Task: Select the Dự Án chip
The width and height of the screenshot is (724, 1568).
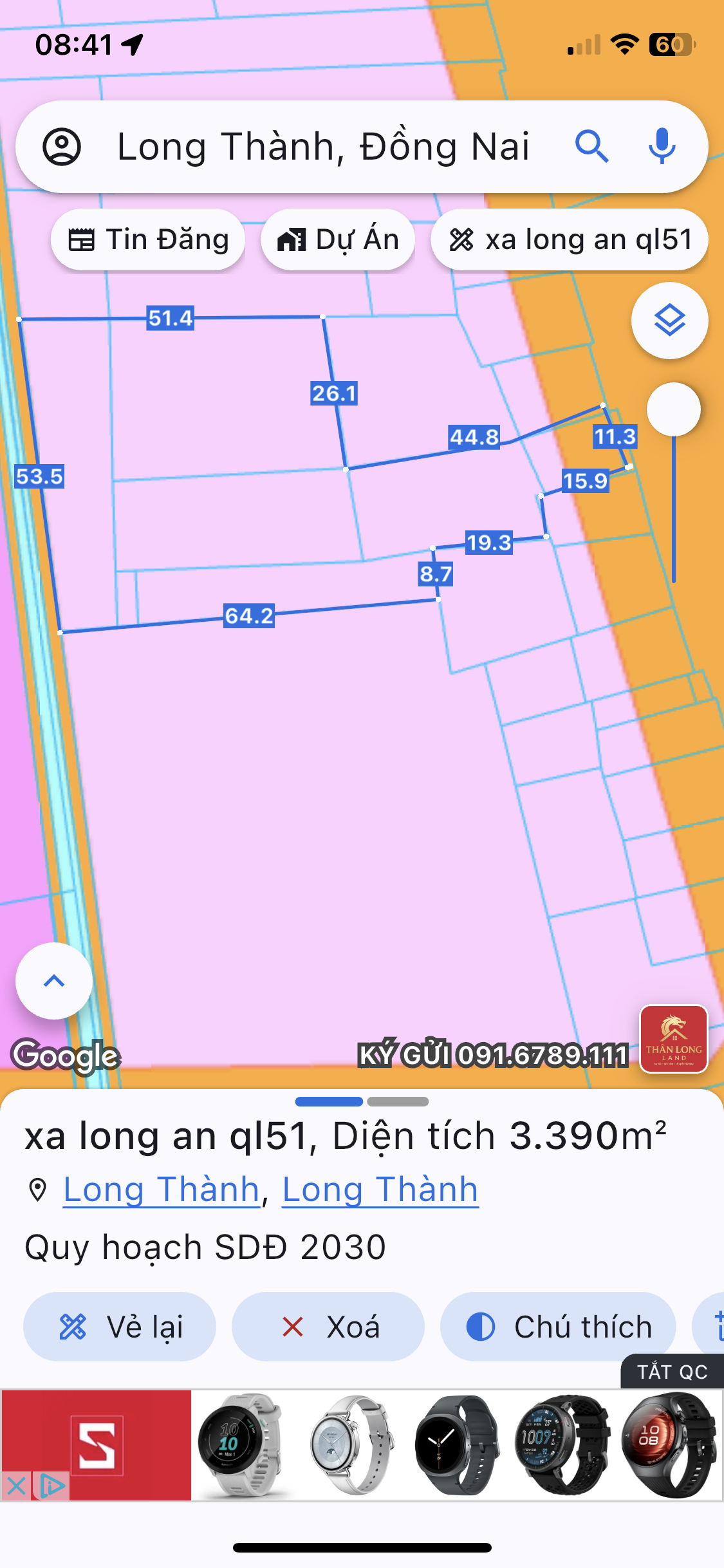Action: [338, 240]
